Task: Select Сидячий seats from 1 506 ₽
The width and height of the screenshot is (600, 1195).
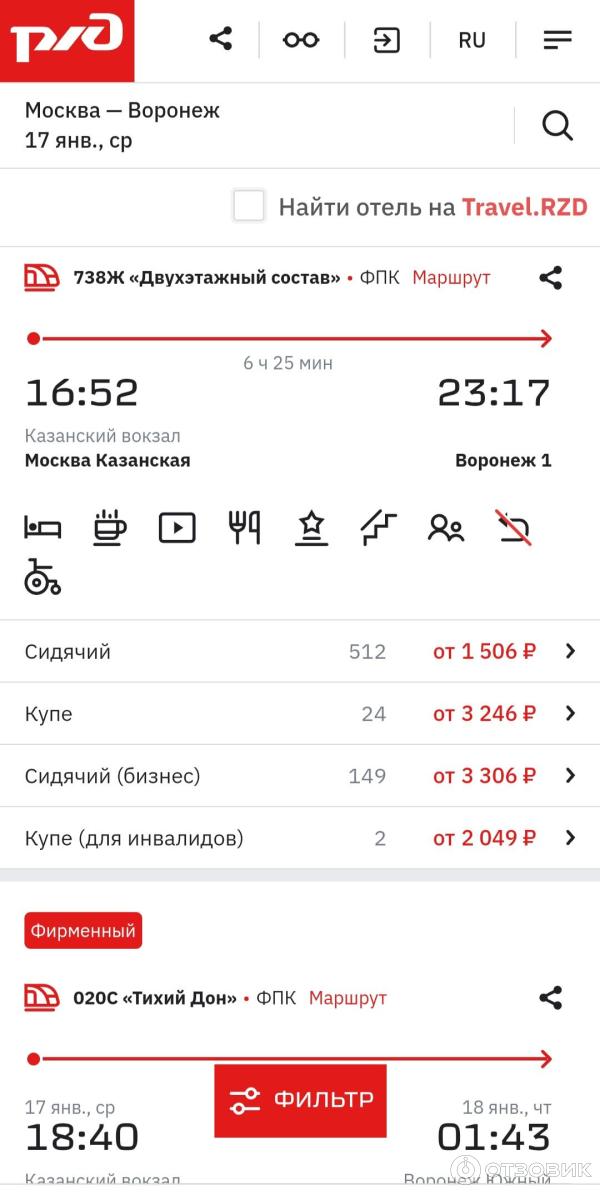Action: [300, 652]
